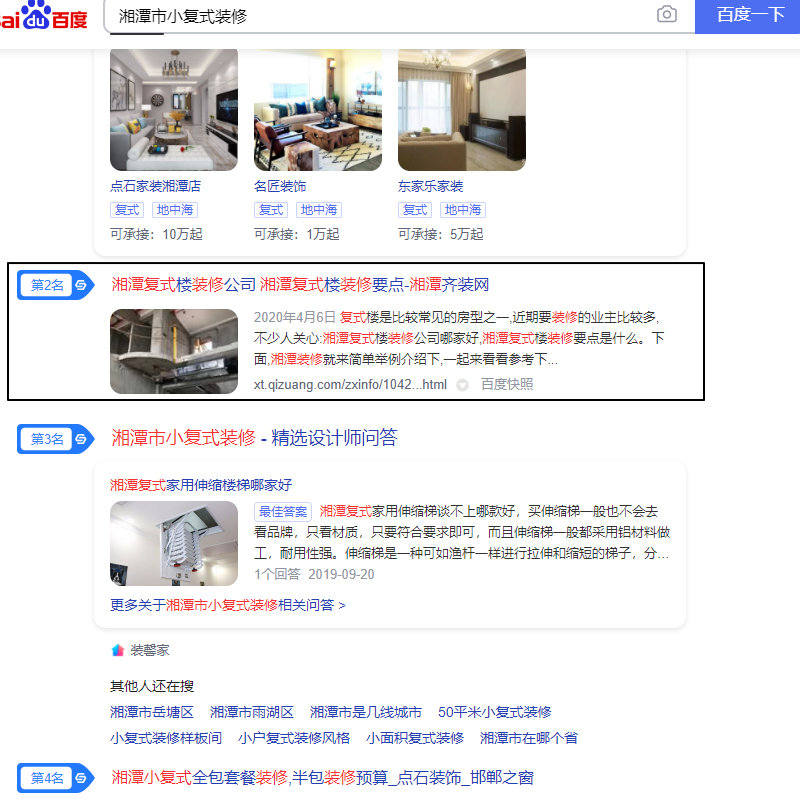View 百度快照 for the 齐装网 result
The image size is (800, 800).
[507, 384]
